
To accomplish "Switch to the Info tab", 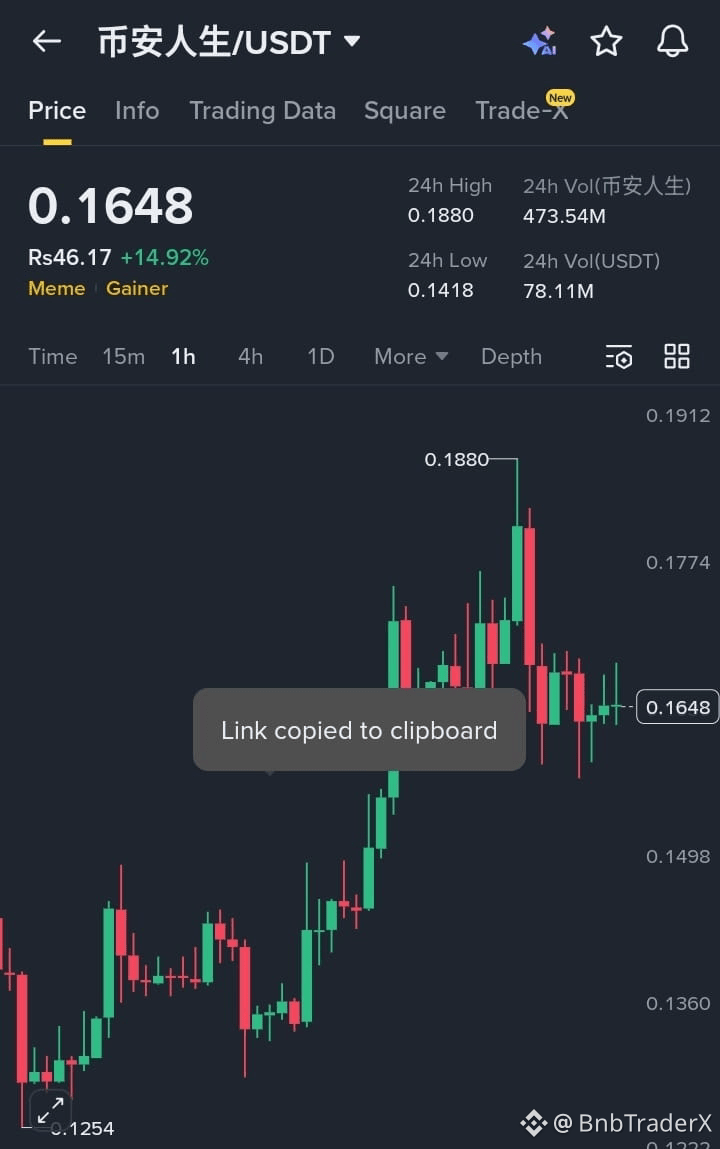I will click(137, 111).
